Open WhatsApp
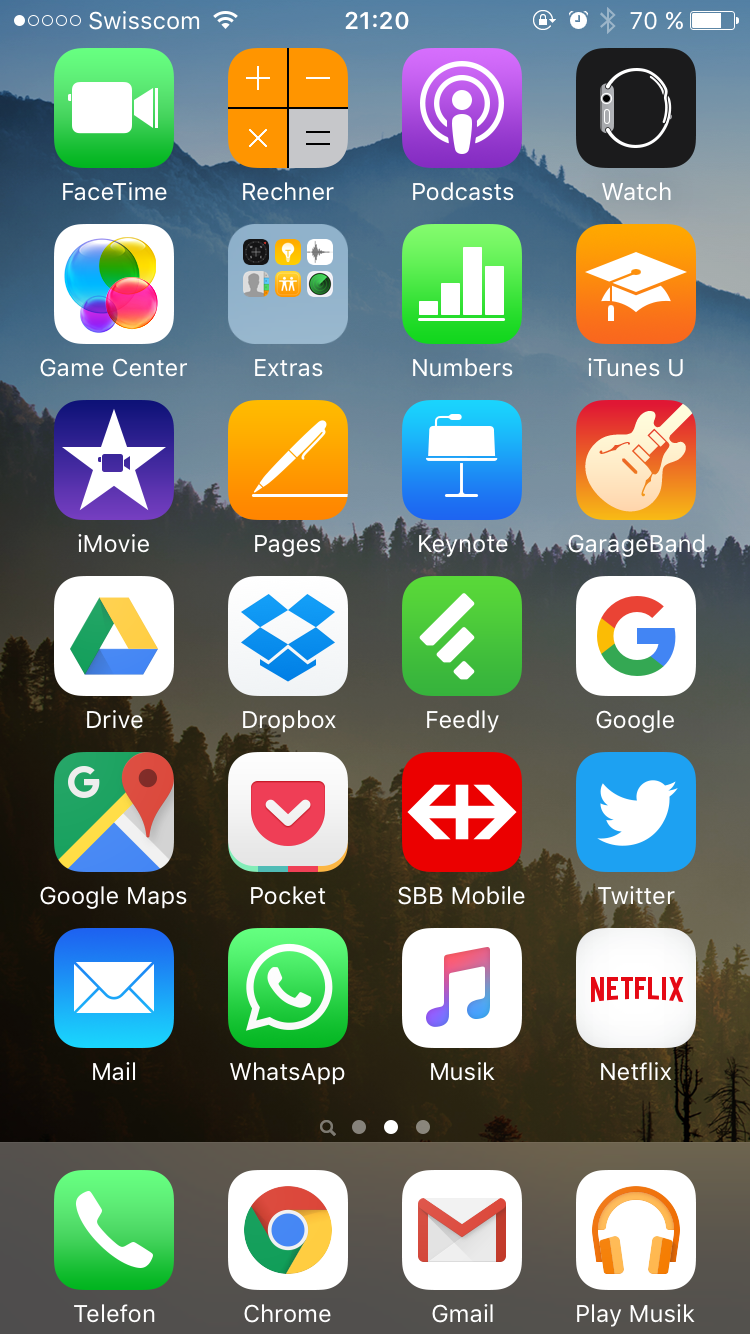Image resolution: width=750 pixels, height=1334 pixels. tap(288, 988)
